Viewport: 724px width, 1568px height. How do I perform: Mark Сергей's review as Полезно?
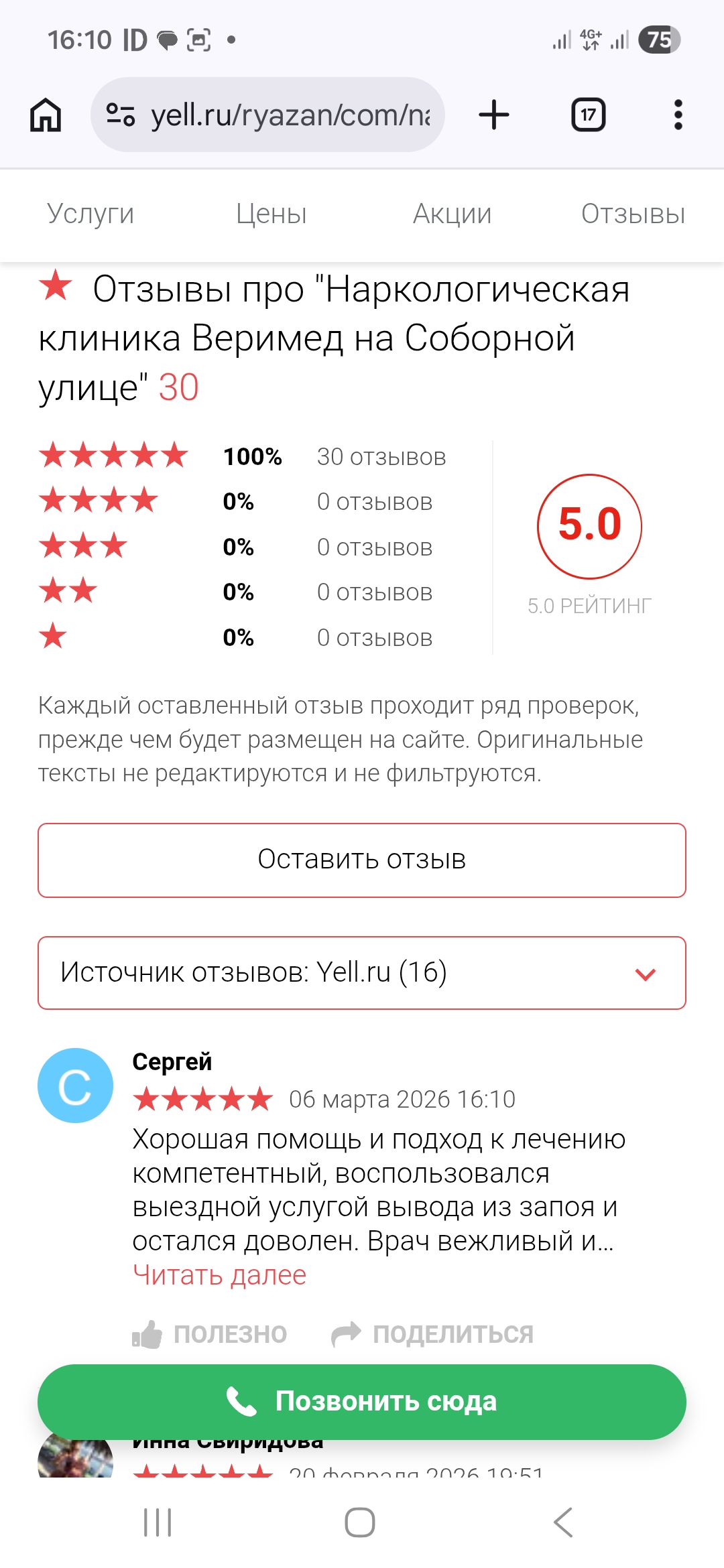pyautogui.click(x=210, y=1334)
